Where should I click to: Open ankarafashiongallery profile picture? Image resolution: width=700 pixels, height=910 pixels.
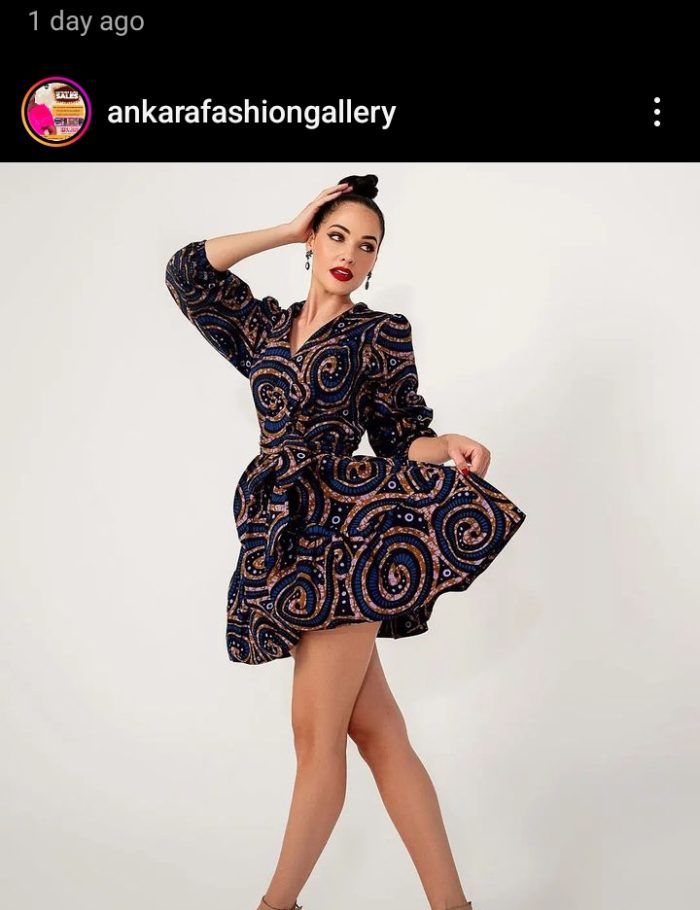point(56,112)
